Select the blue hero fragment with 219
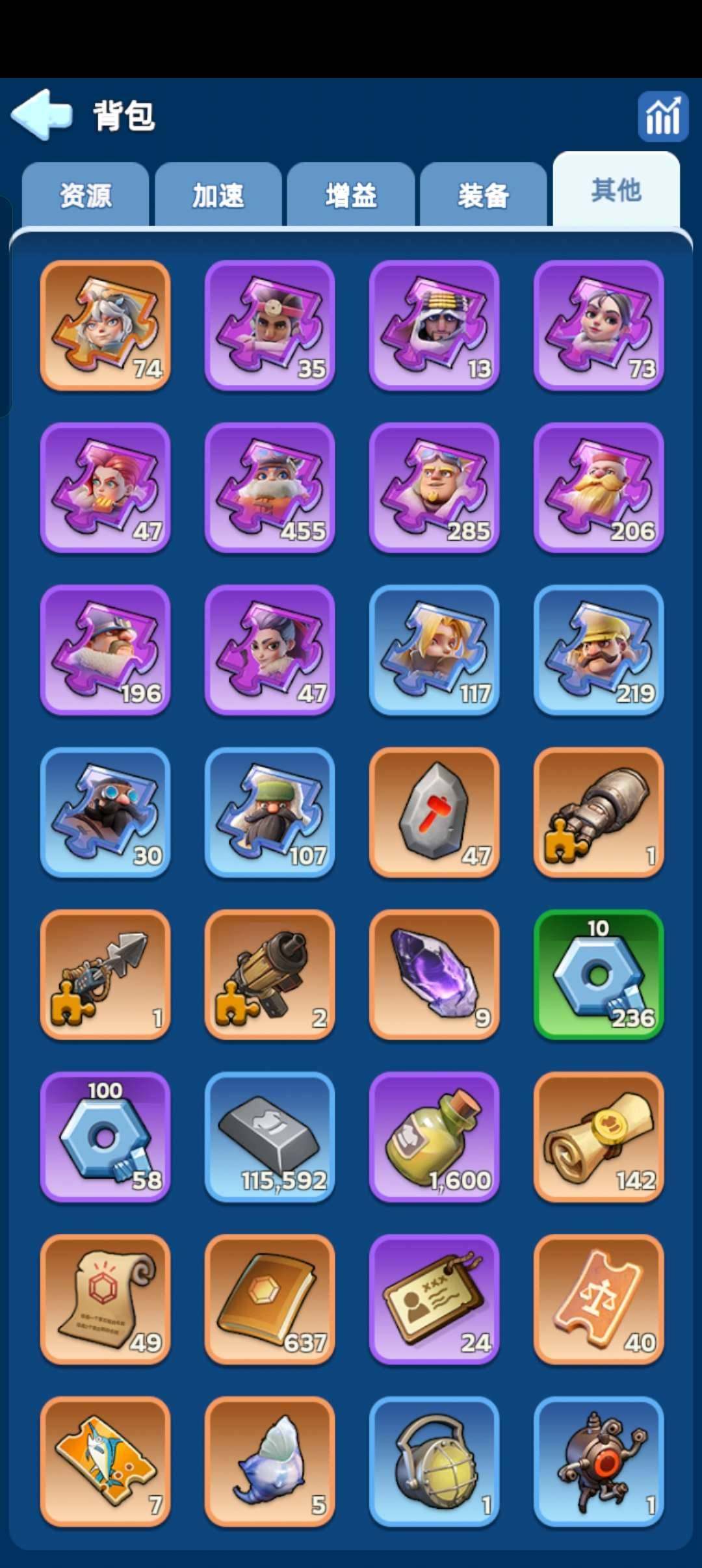This screenshot has width=702, height=1568. tap(599, 650)
